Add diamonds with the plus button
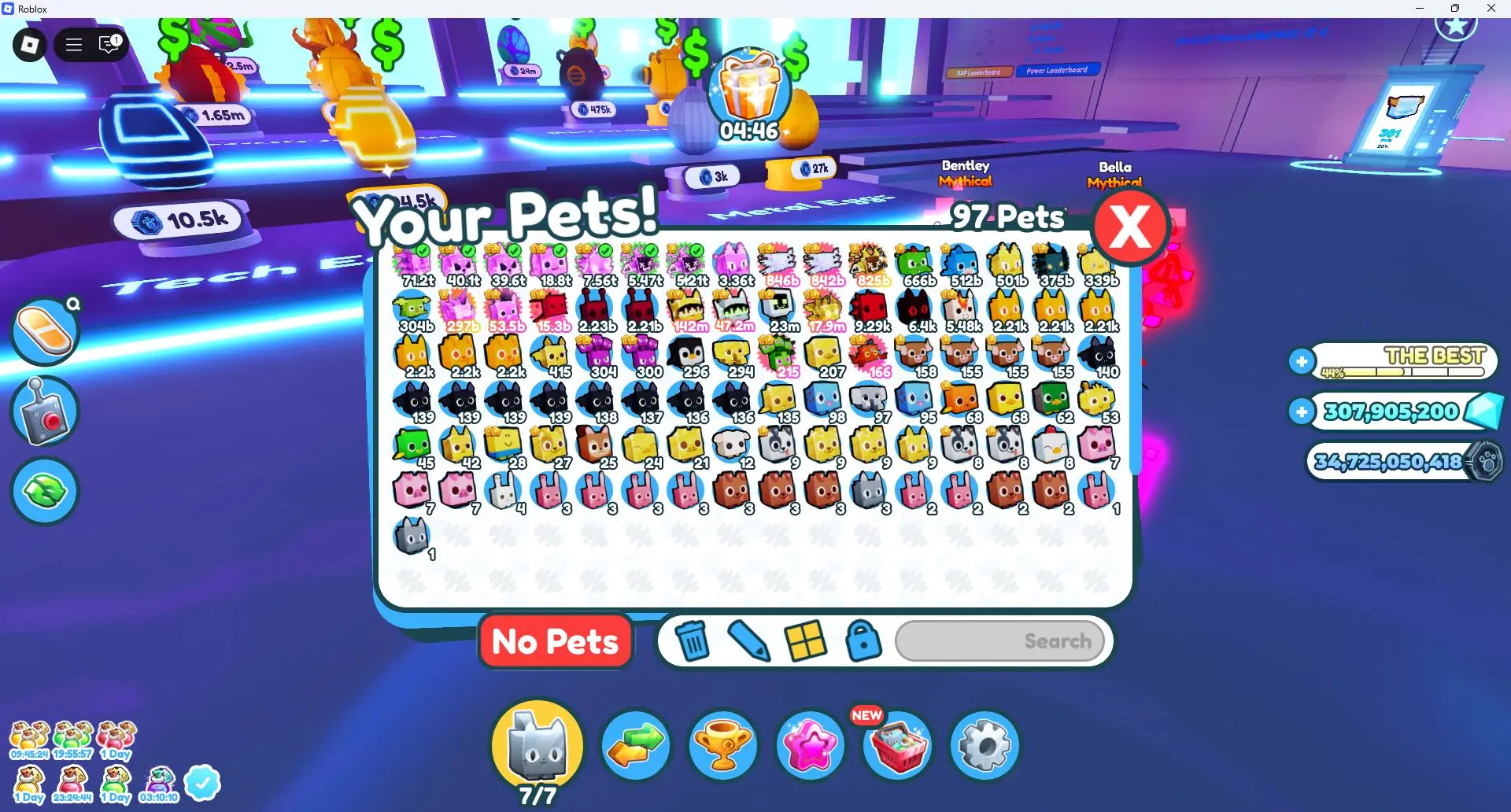 click(1302, 412)
